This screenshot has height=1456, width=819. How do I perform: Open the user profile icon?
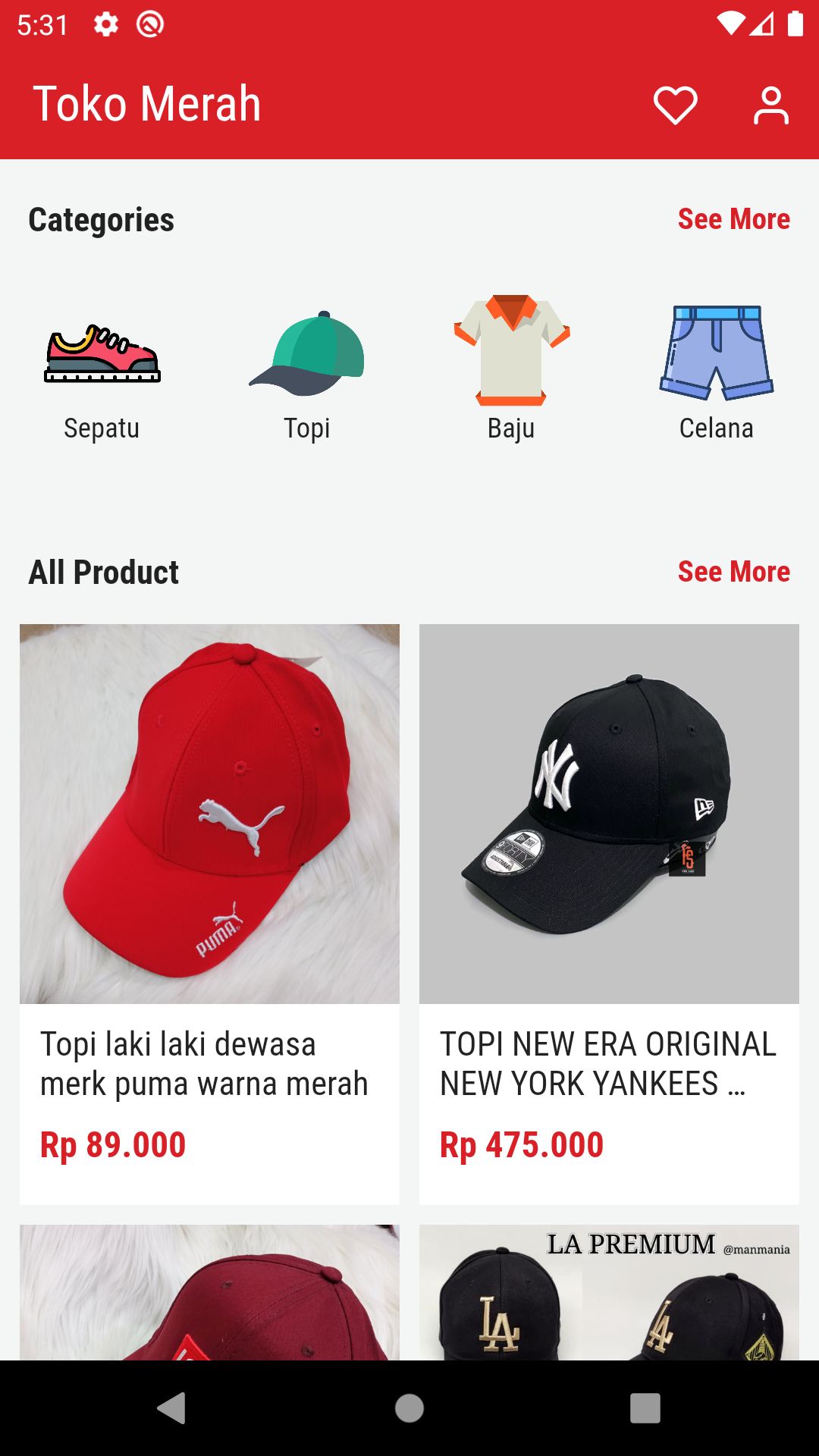pos(770,105)
